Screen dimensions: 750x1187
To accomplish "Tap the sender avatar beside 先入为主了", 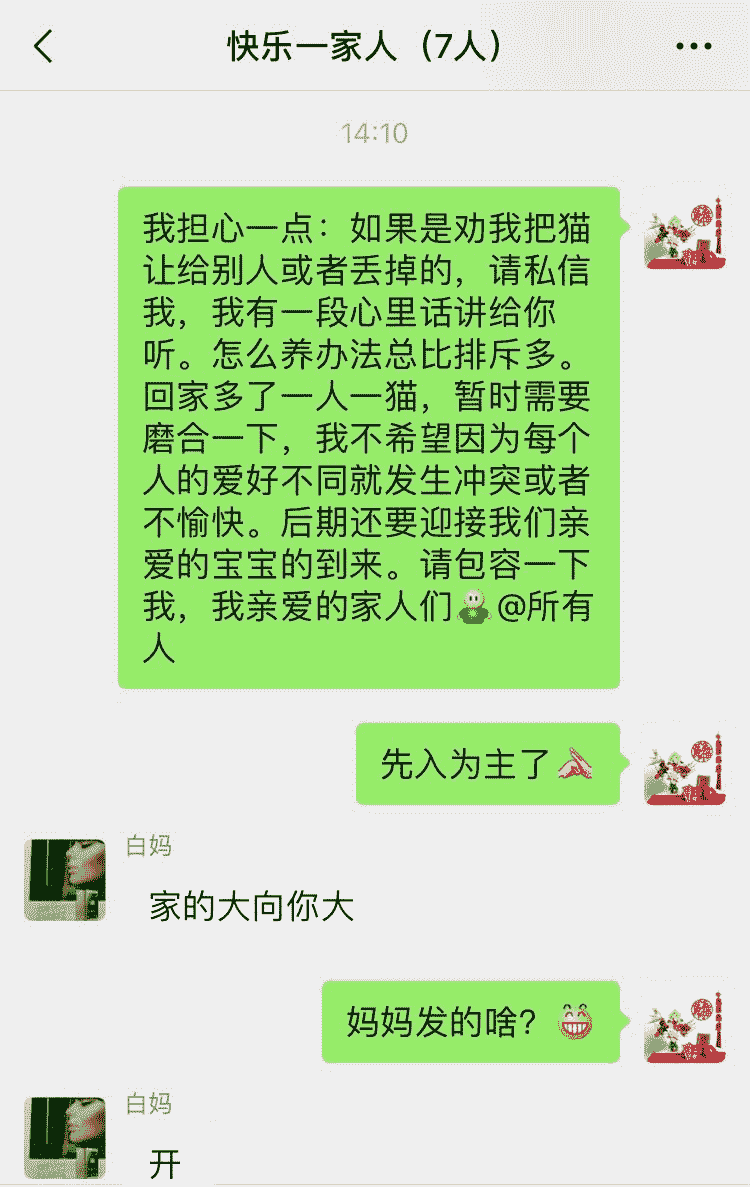I will tap(684, 764).
